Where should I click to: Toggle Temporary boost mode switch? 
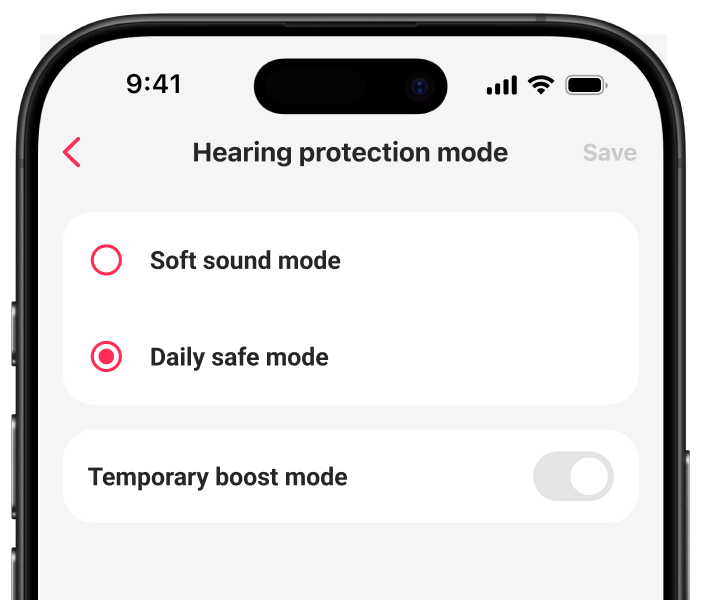[x=573, y=477]
